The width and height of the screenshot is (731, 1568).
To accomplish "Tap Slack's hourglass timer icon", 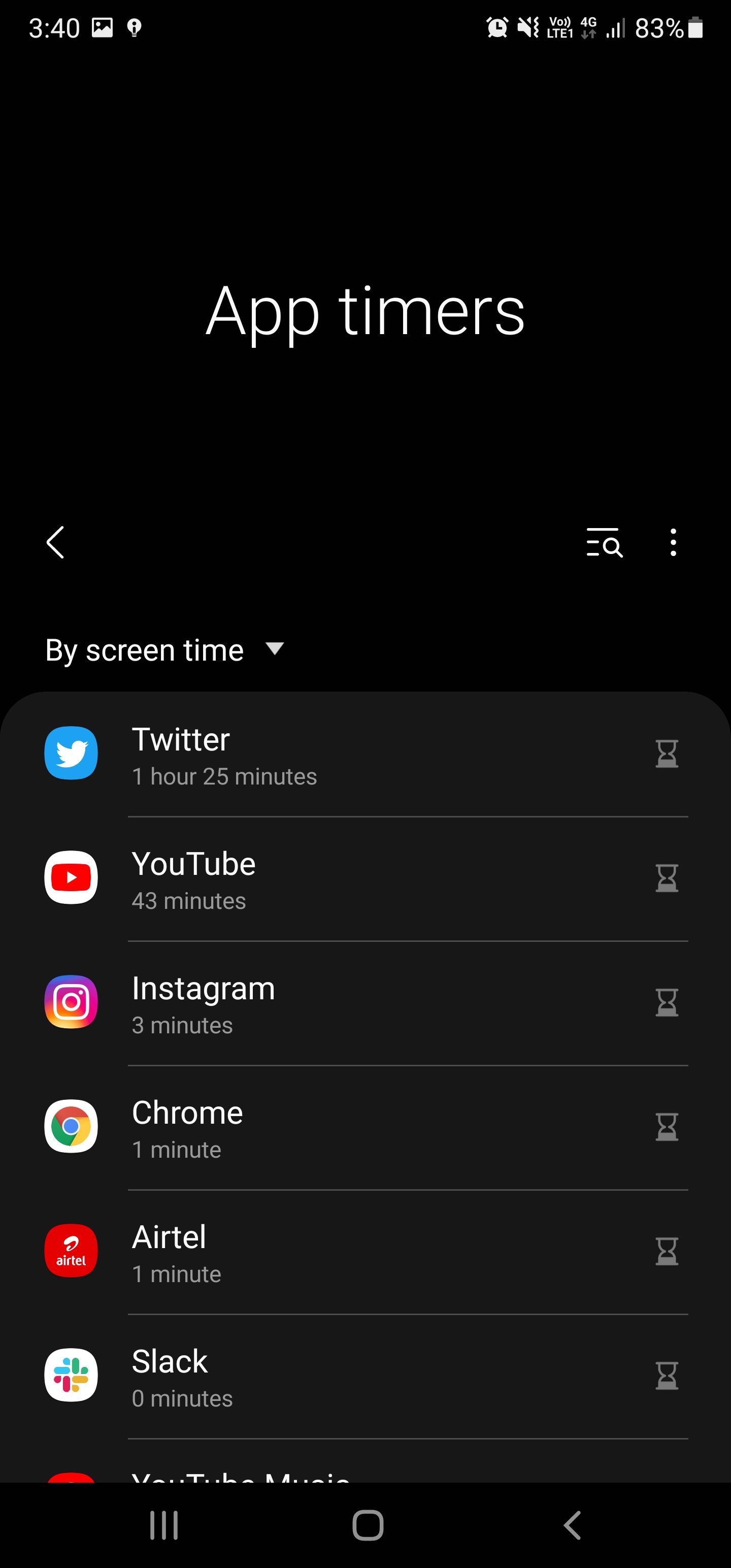I will (667, 1376).
